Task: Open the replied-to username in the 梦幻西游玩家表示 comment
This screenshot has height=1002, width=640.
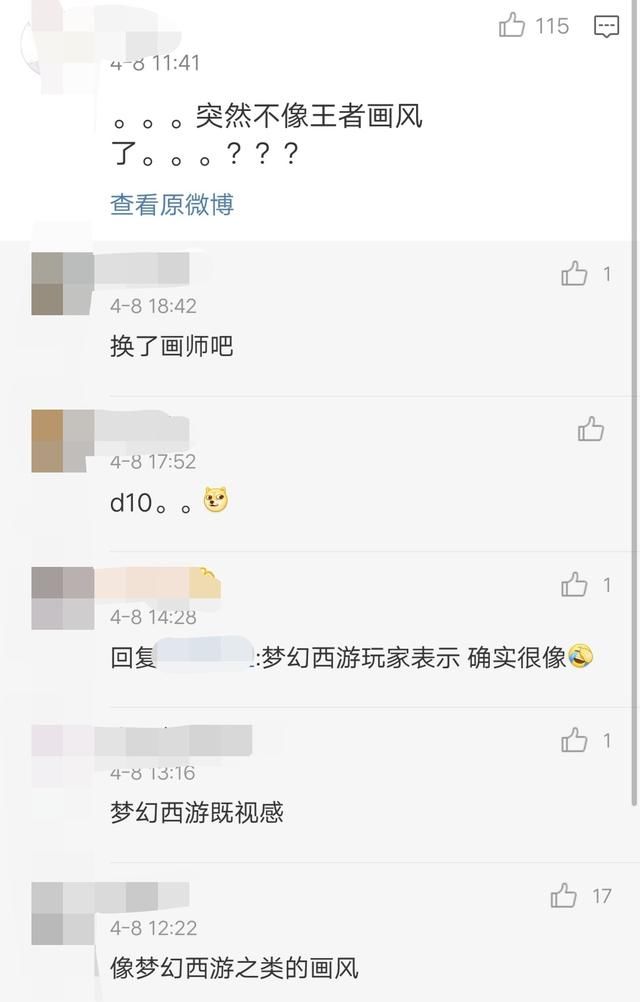Action: pyautogui.click(x=204, y=657)
